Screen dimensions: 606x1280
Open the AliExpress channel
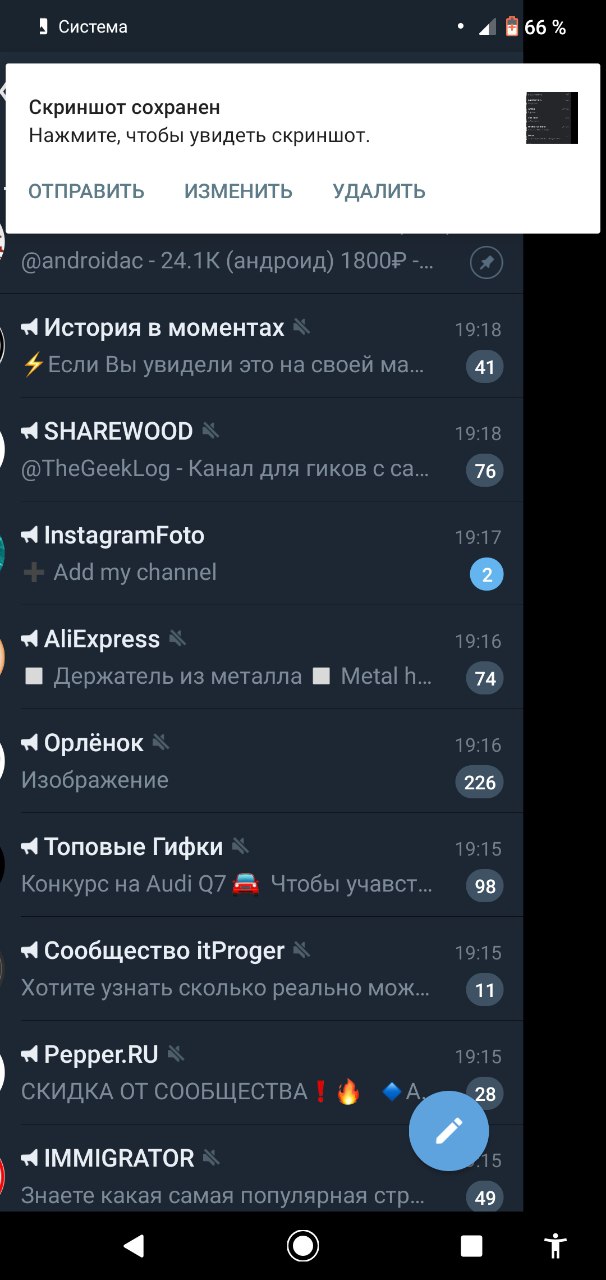[230, 658]
